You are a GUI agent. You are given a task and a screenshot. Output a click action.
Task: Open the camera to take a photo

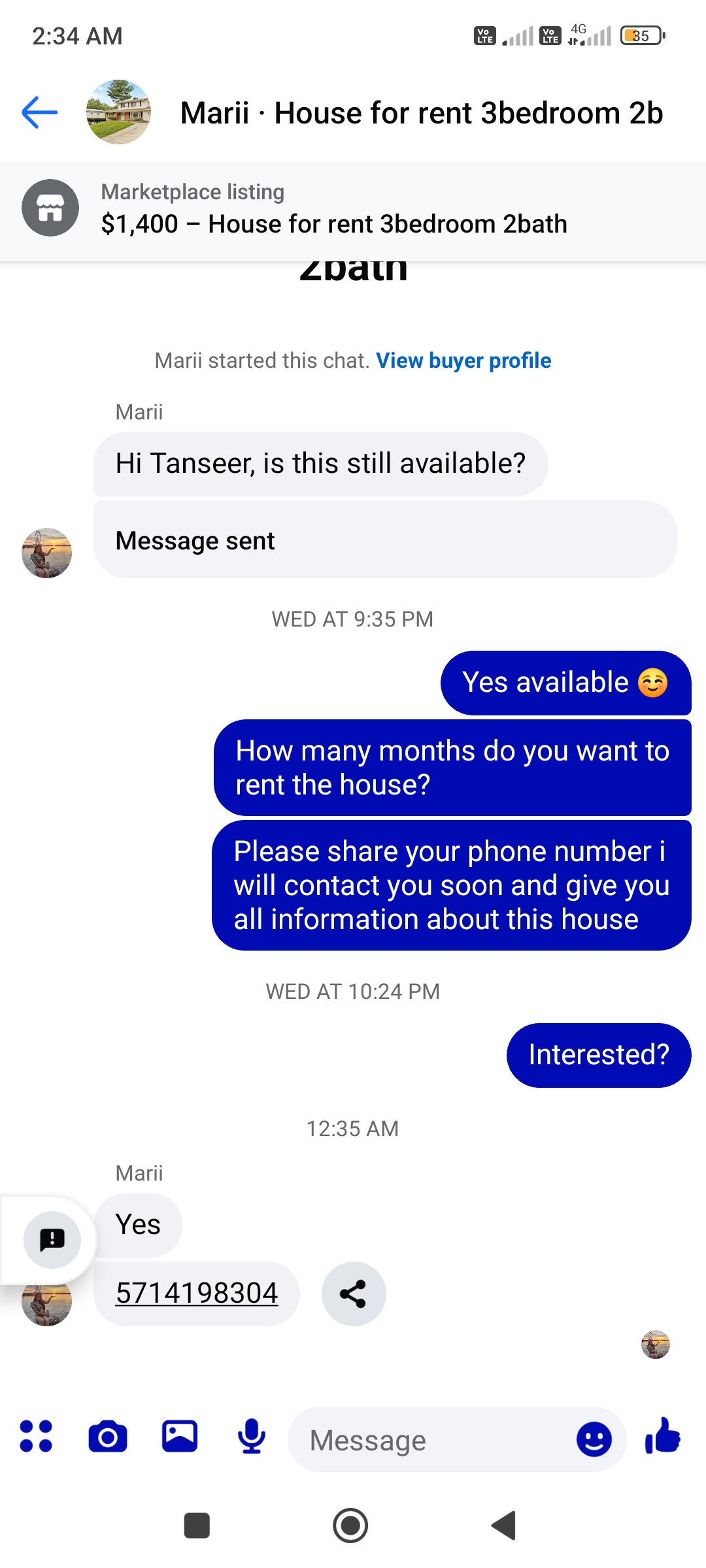tap(108, 1437)
